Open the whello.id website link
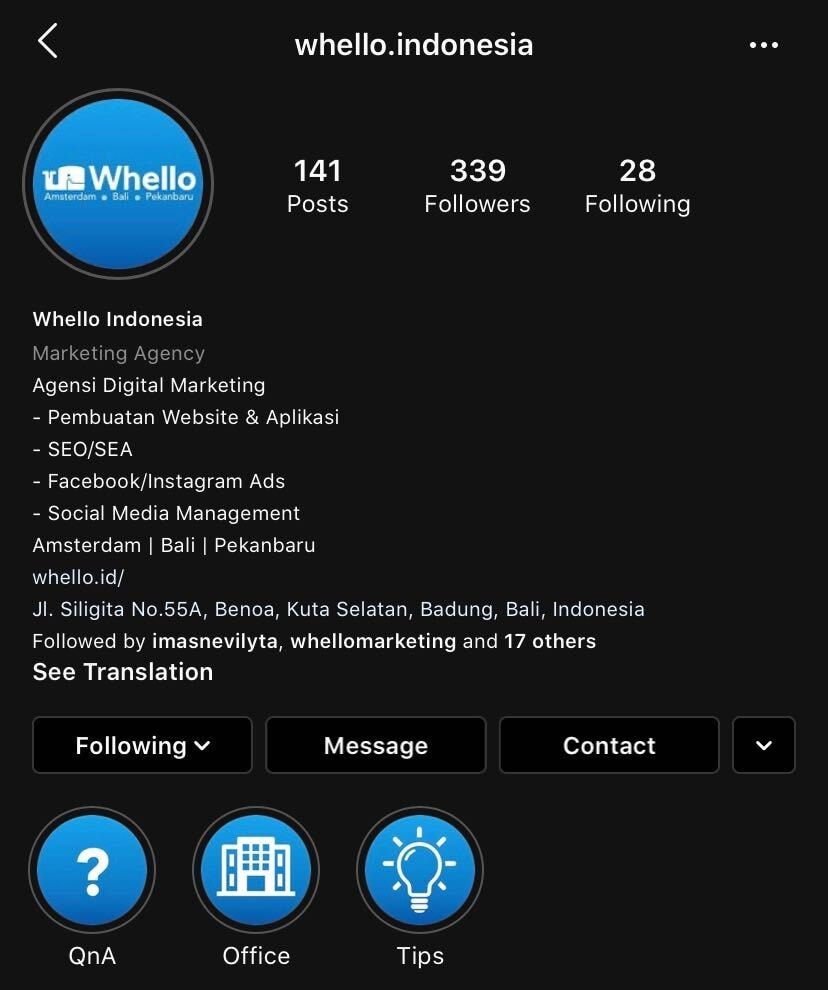 (x=78, y=577)
